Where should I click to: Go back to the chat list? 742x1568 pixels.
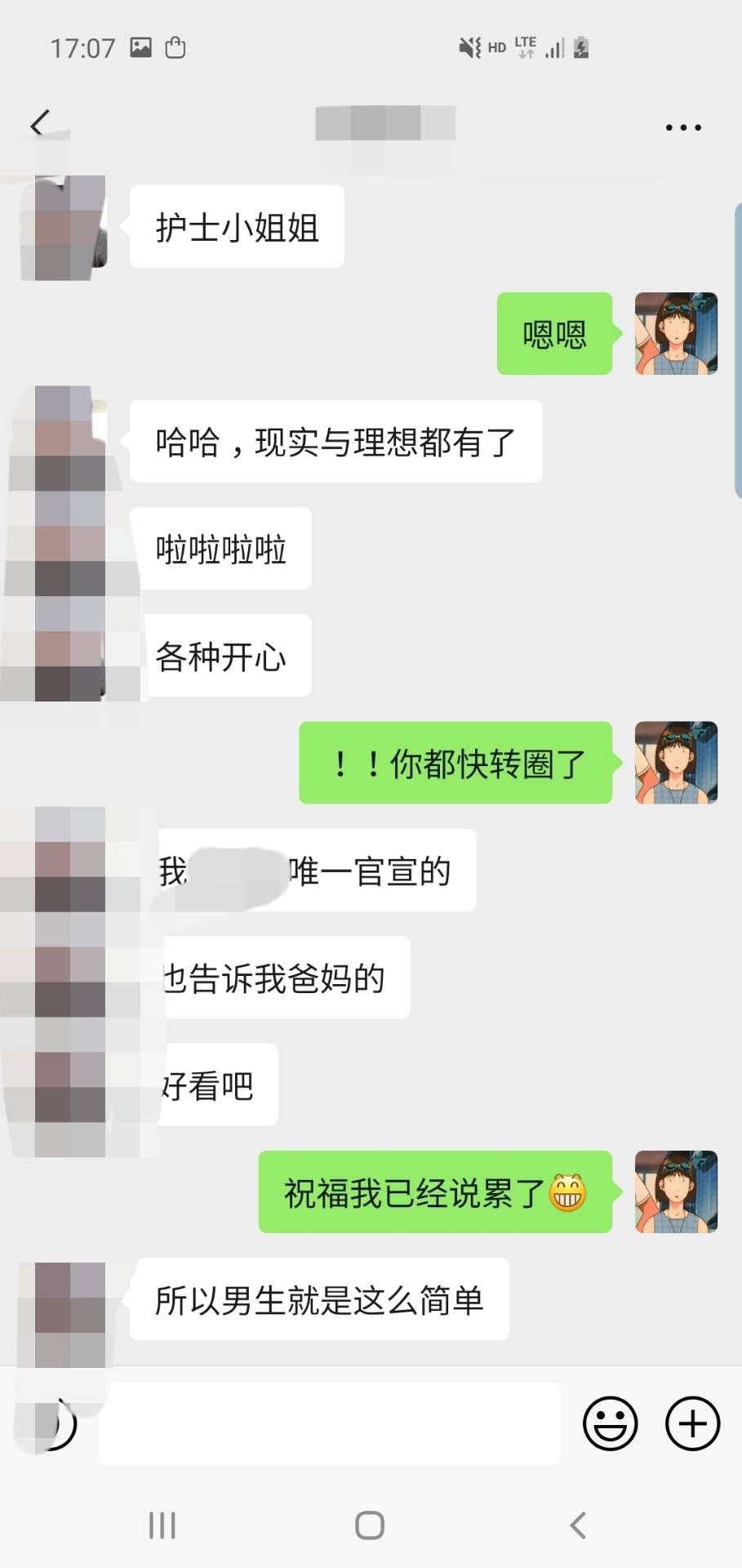[39, 124]
